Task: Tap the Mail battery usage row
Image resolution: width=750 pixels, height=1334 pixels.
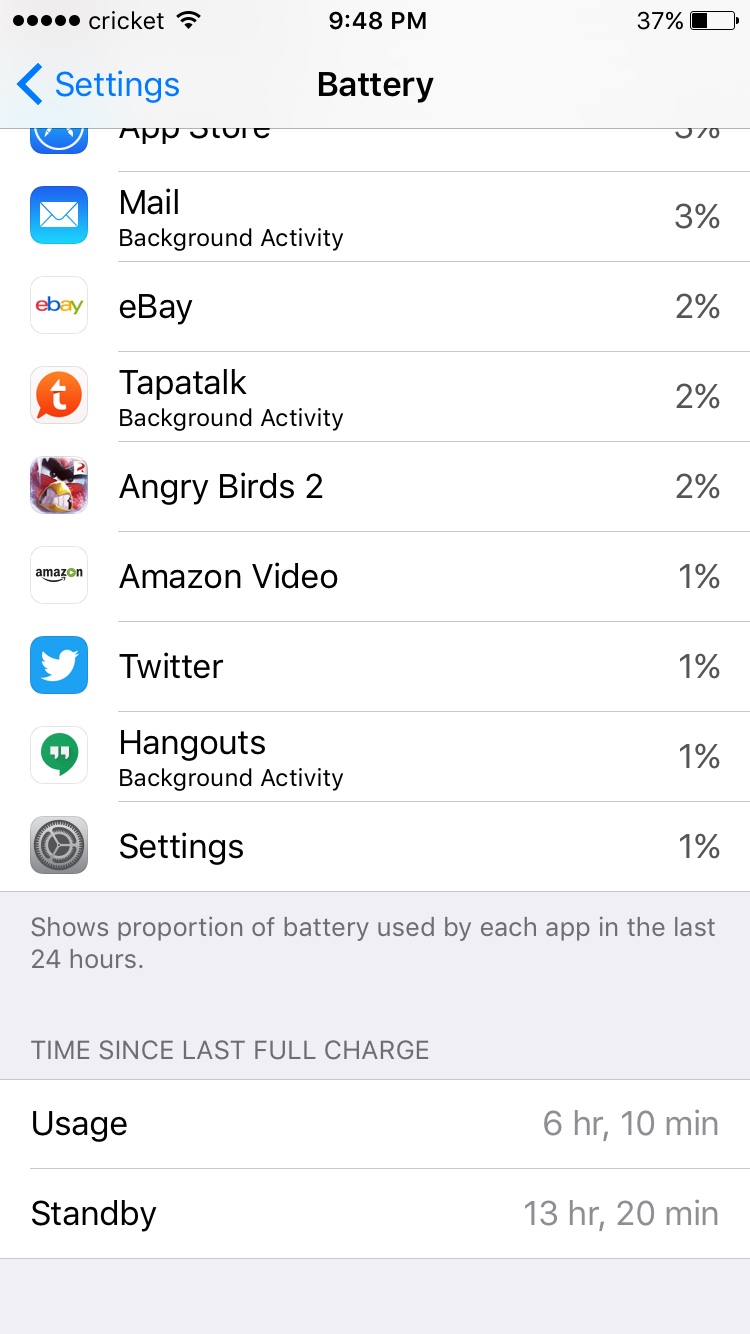Action: coord(375,217)
